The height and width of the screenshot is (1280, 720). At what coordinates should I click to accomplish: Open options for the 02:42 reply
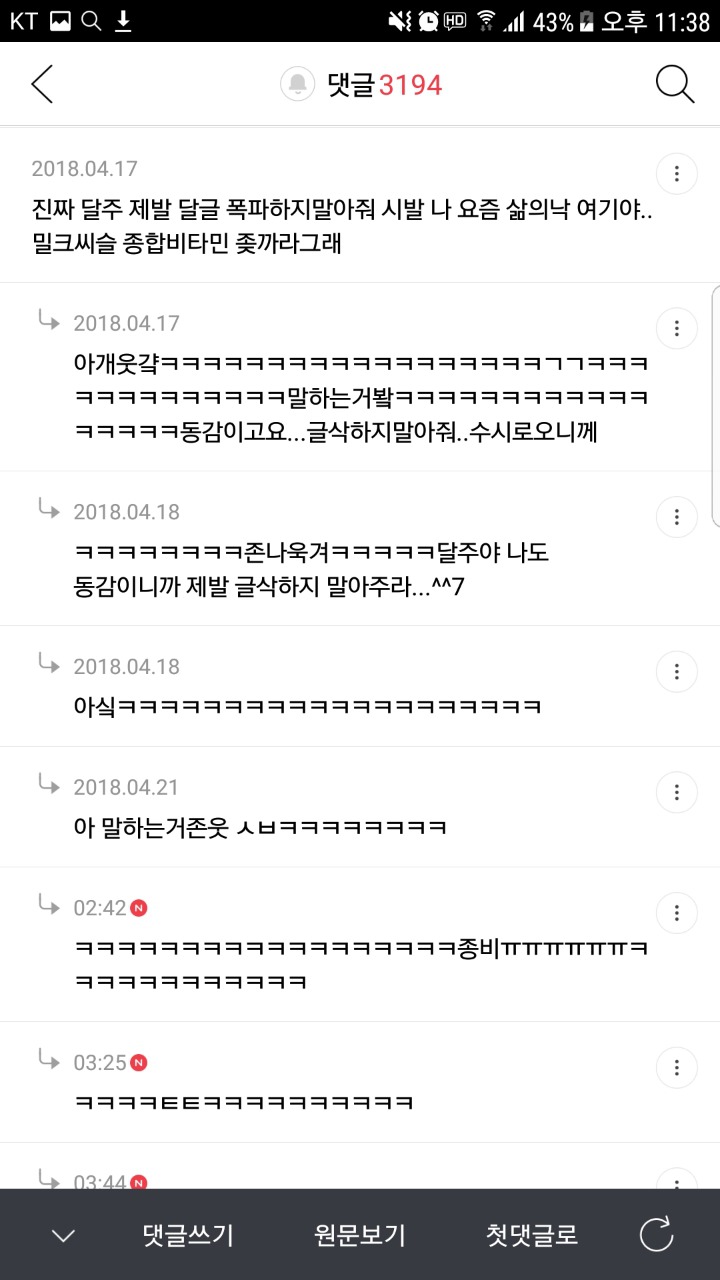click(677, 913)
